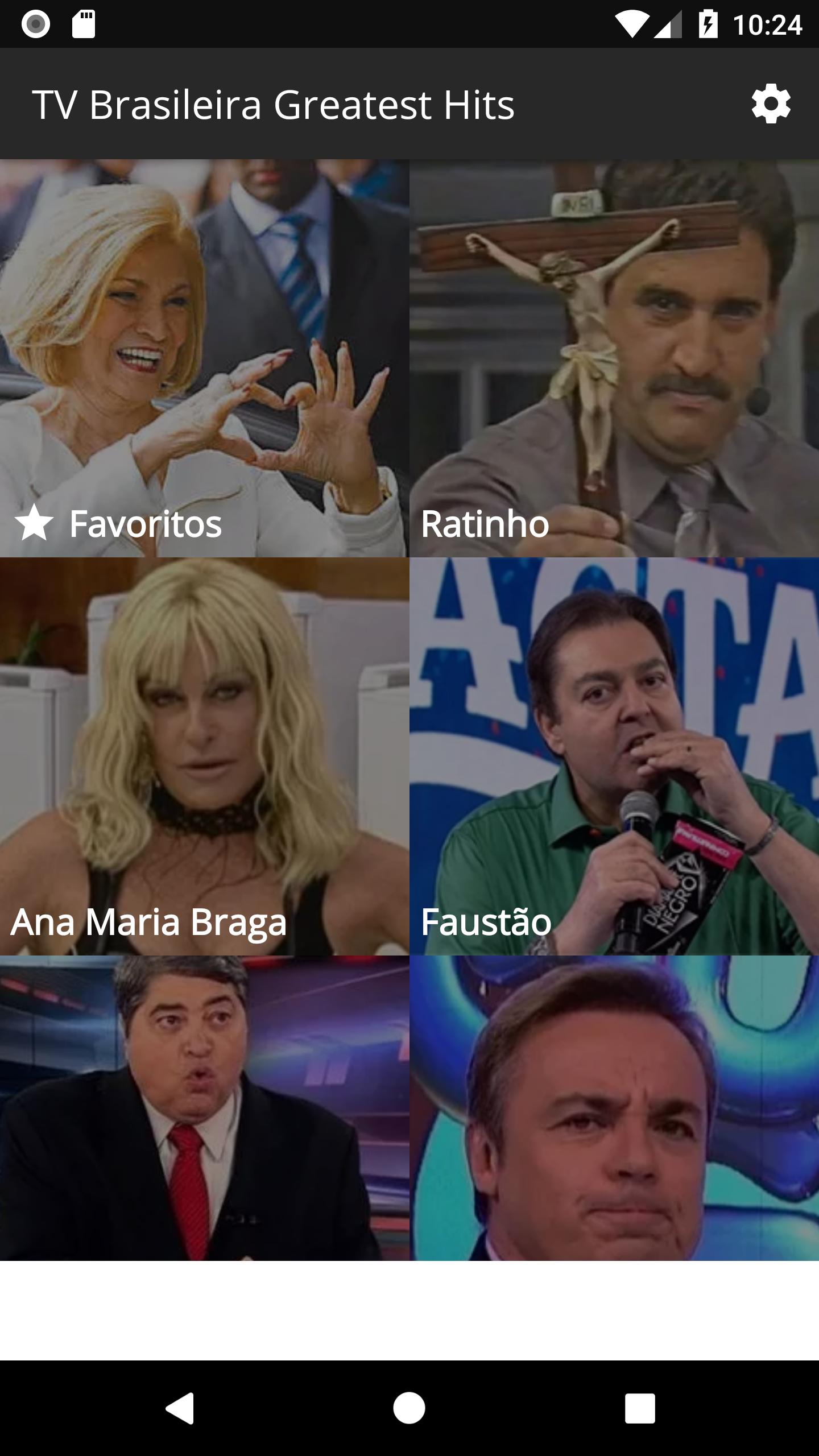Open the Favoritos tile
Screen dimensions: 819x1456
205,353
